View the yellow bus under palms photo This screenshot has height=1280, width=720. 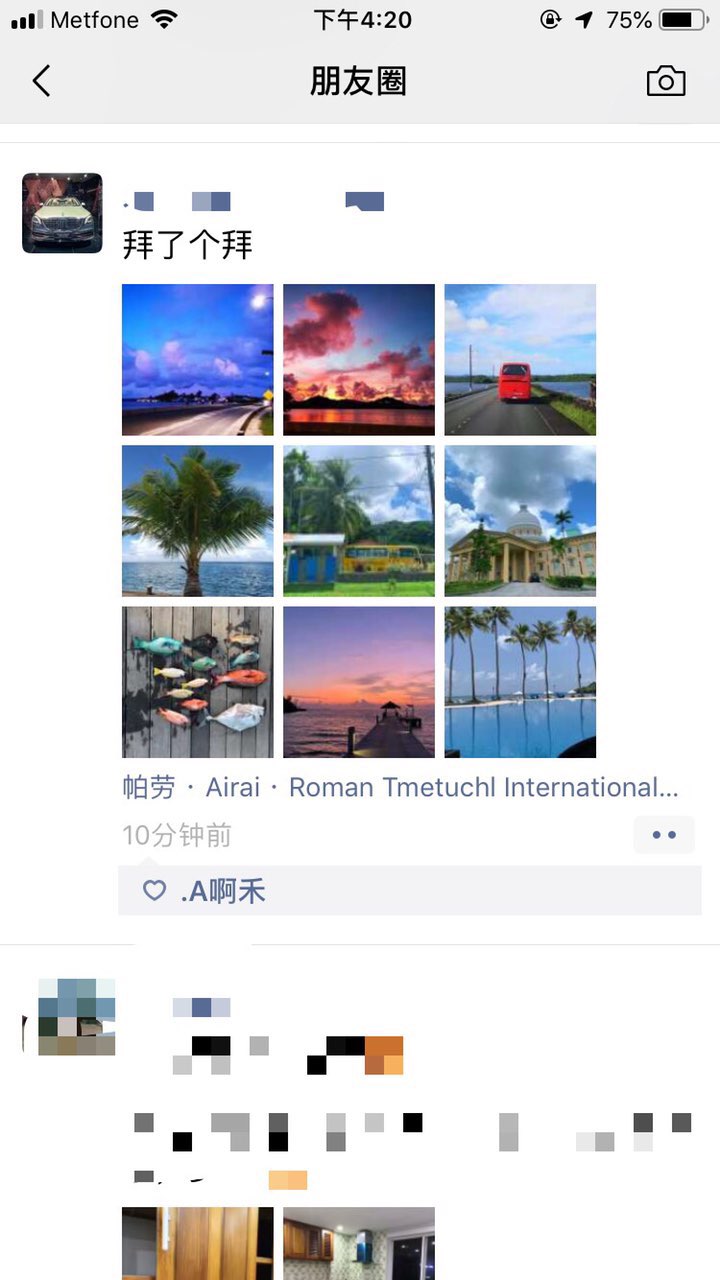359,521
